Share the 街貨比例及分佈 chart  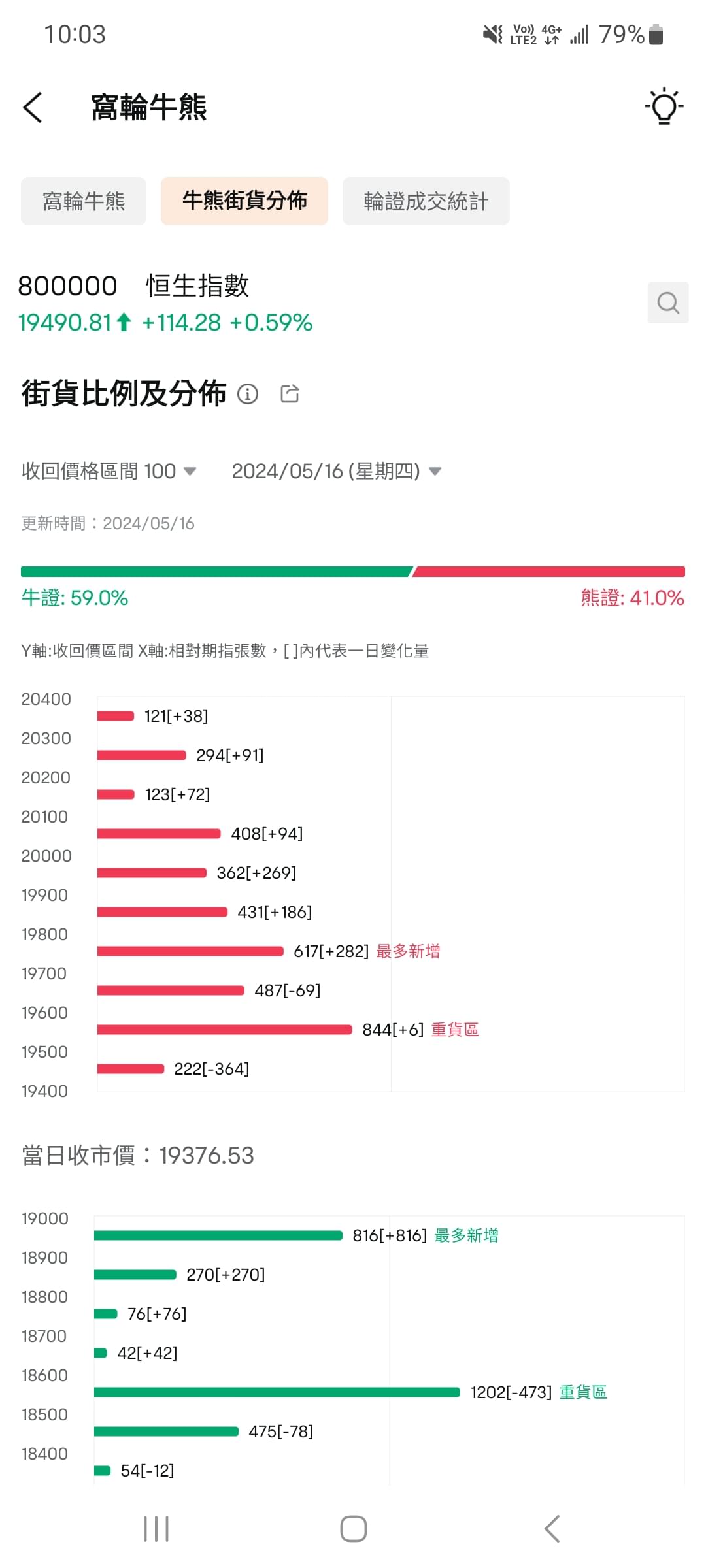(290, 393)
